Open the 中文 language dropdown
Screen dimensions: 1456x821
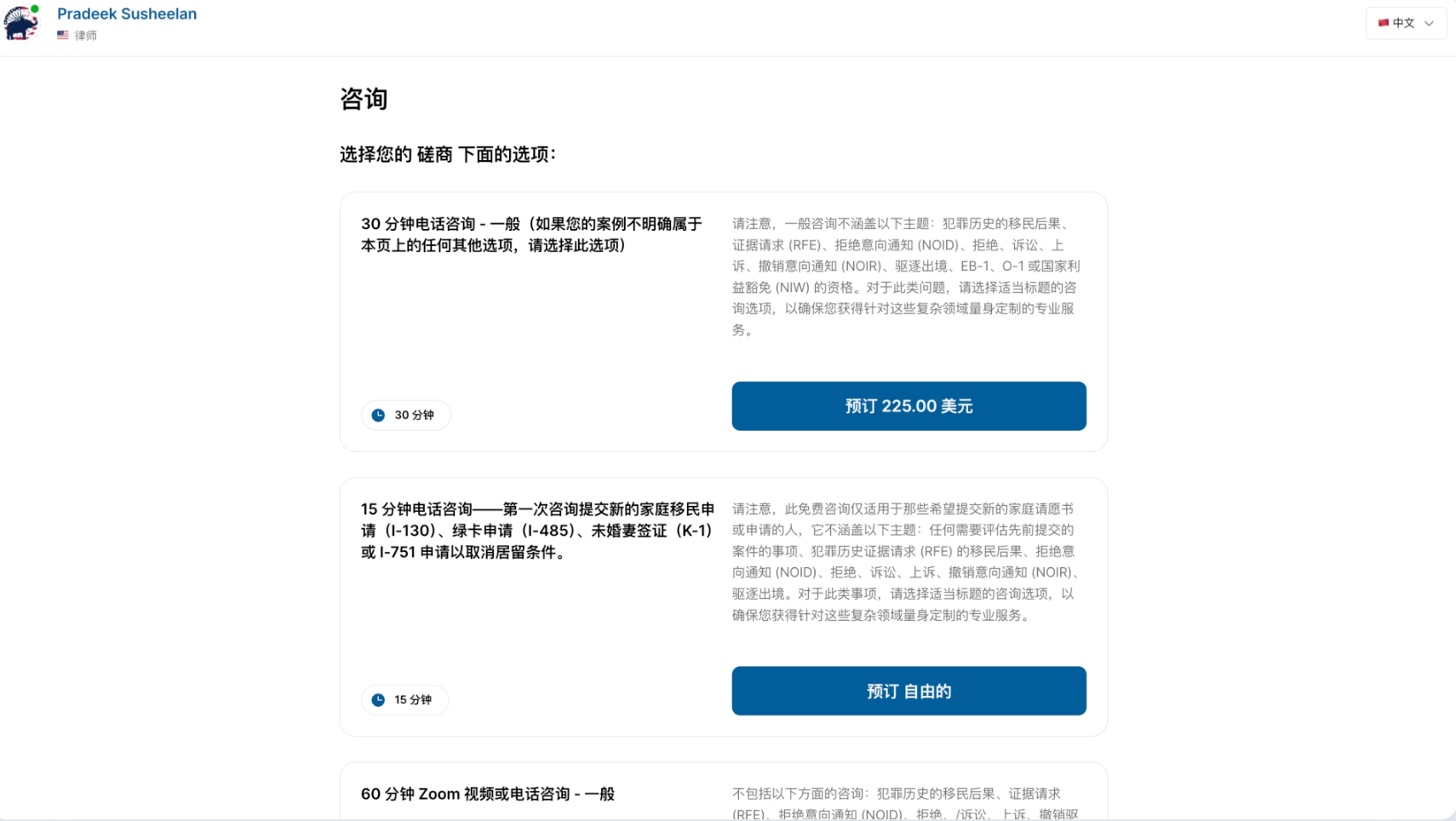pos(1405,23)
